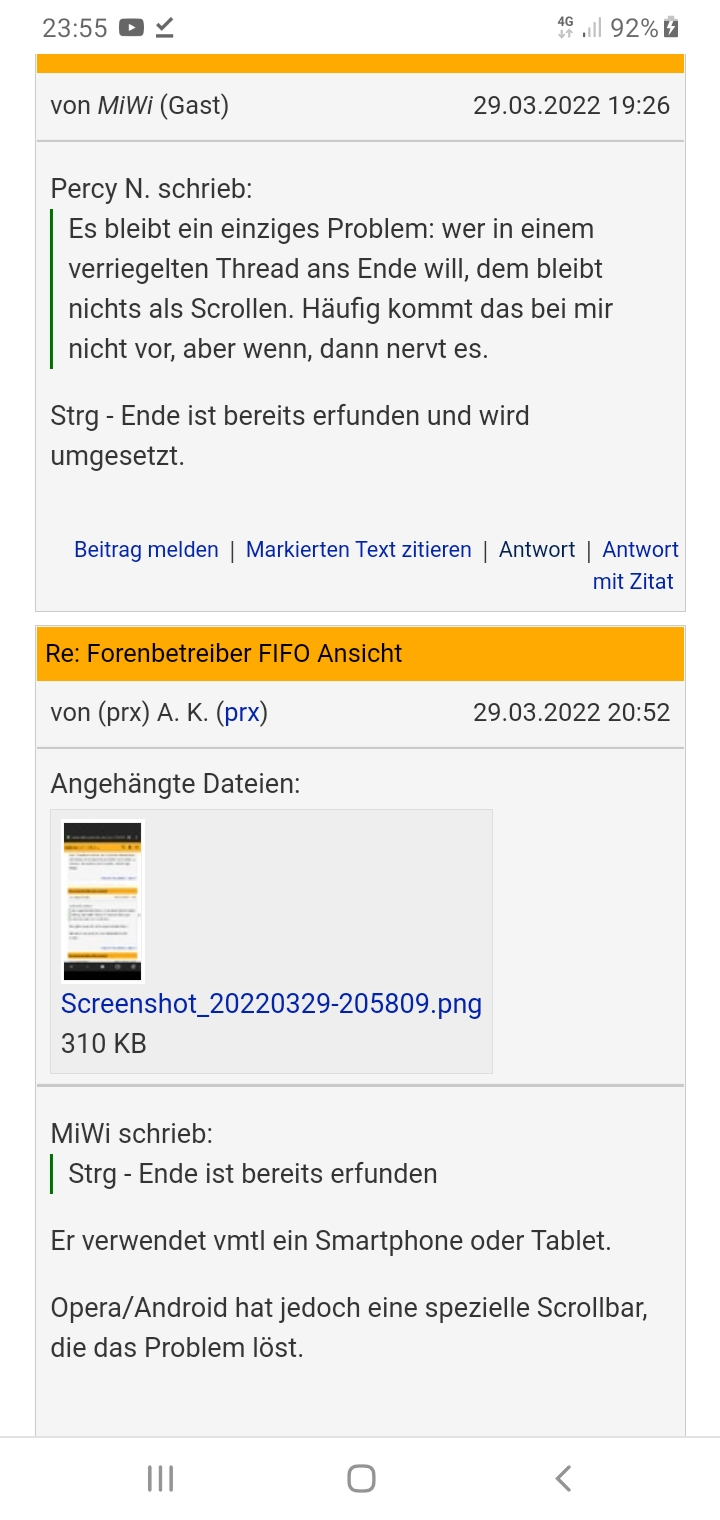The image size is (720, 1520).
Task: Go back with the system back button
Action: coord(563,1478)
